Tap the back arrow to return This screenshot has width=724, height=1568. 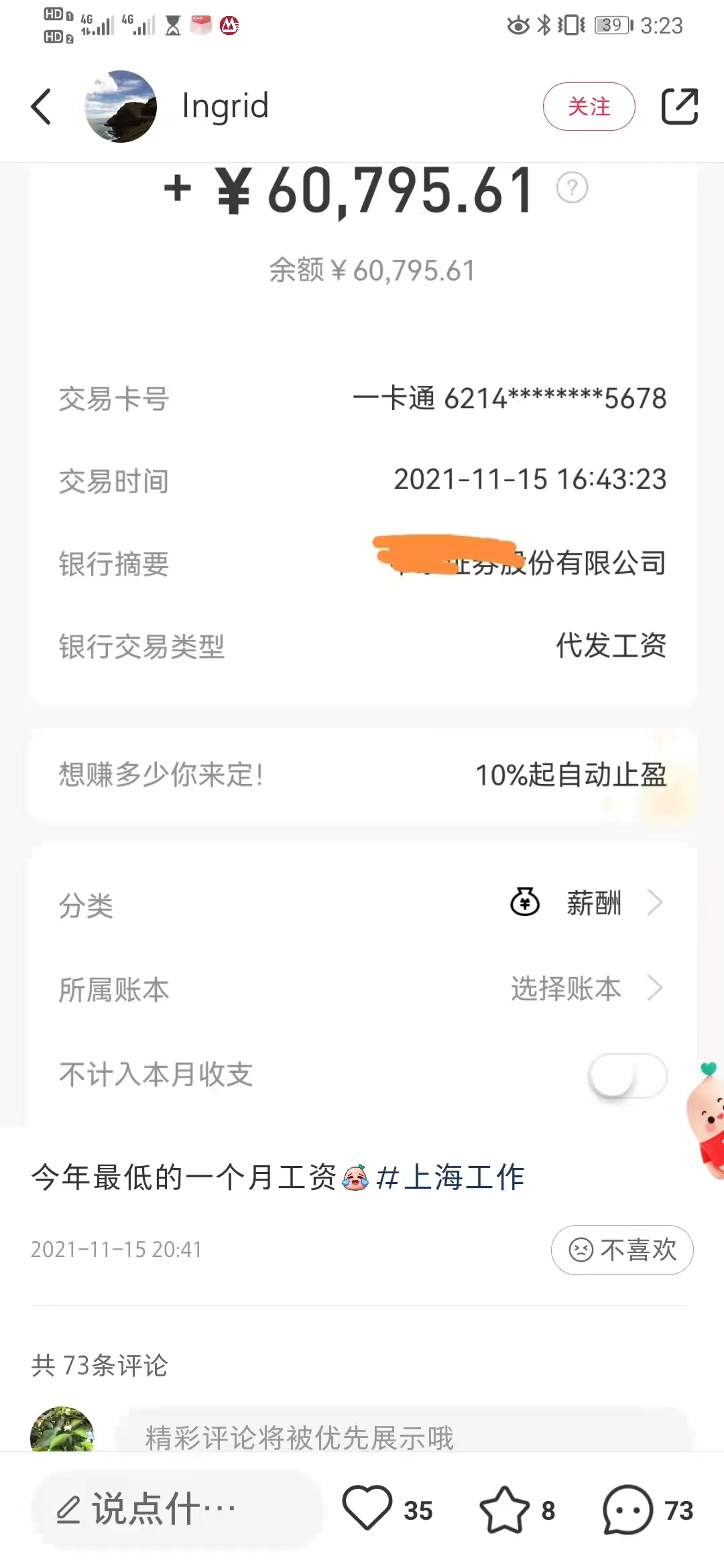click(x=40, y=107)
